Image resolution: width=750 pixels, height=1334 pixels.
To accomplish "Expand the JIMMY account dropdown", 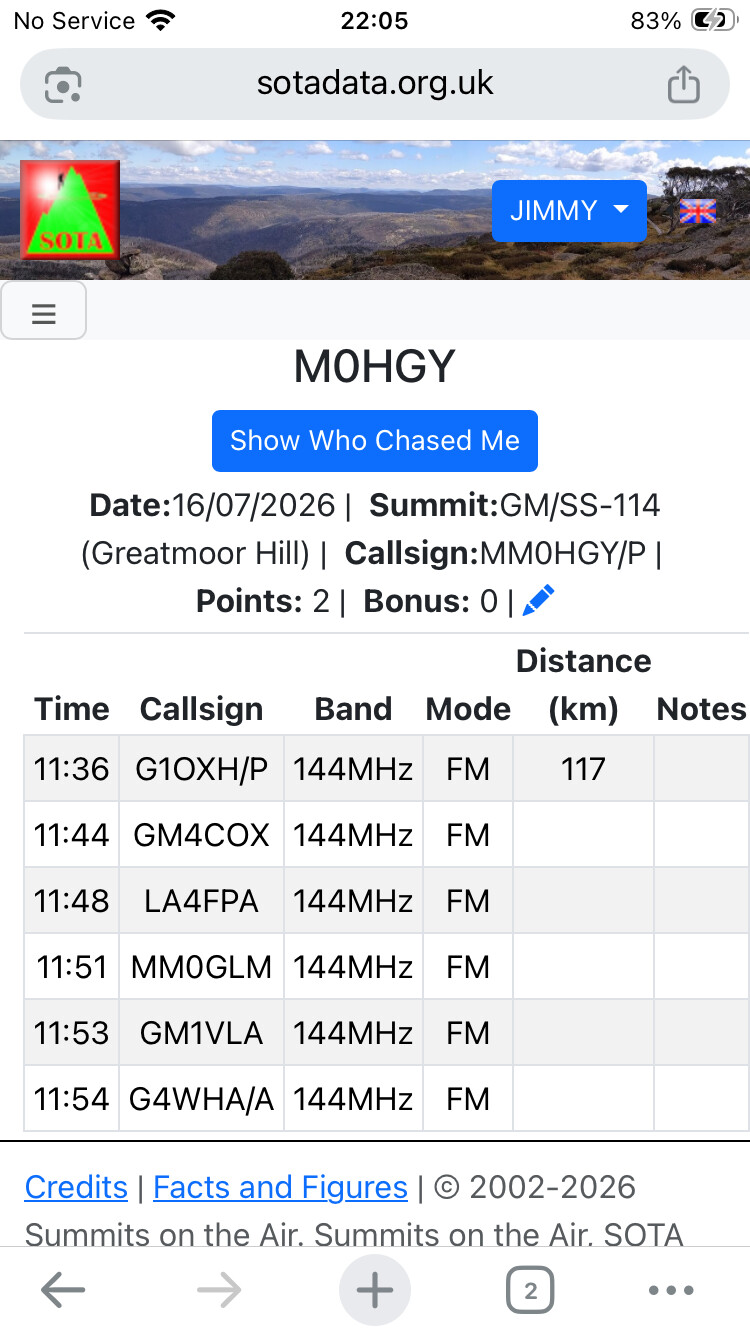I will click(x=569, y=211).
